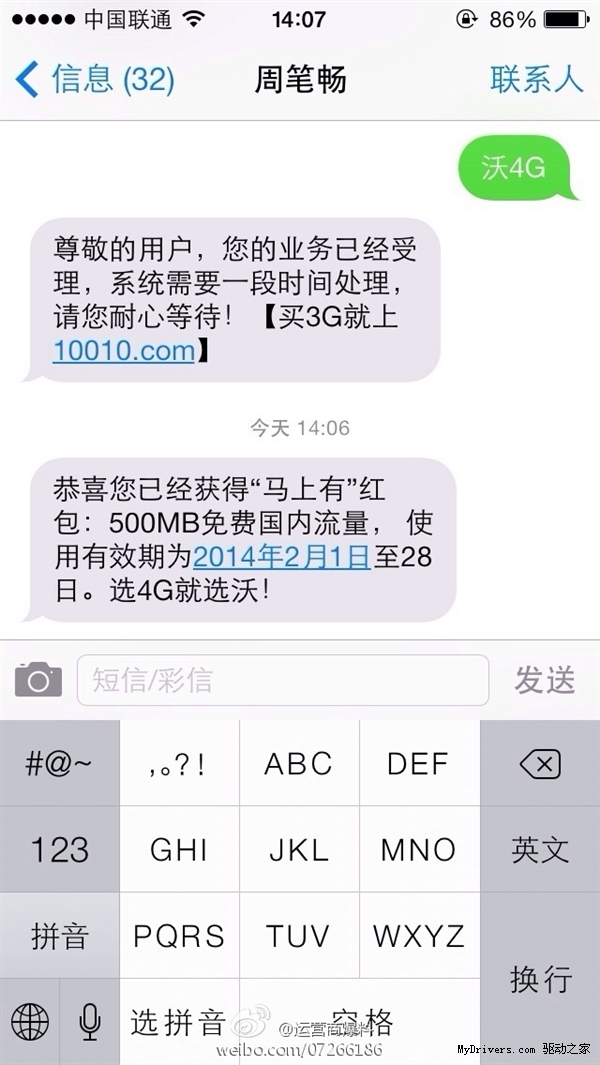Tap the punctuation key ,。?!
Viewport: 600px width, 1065px height.
coord(180,765)
